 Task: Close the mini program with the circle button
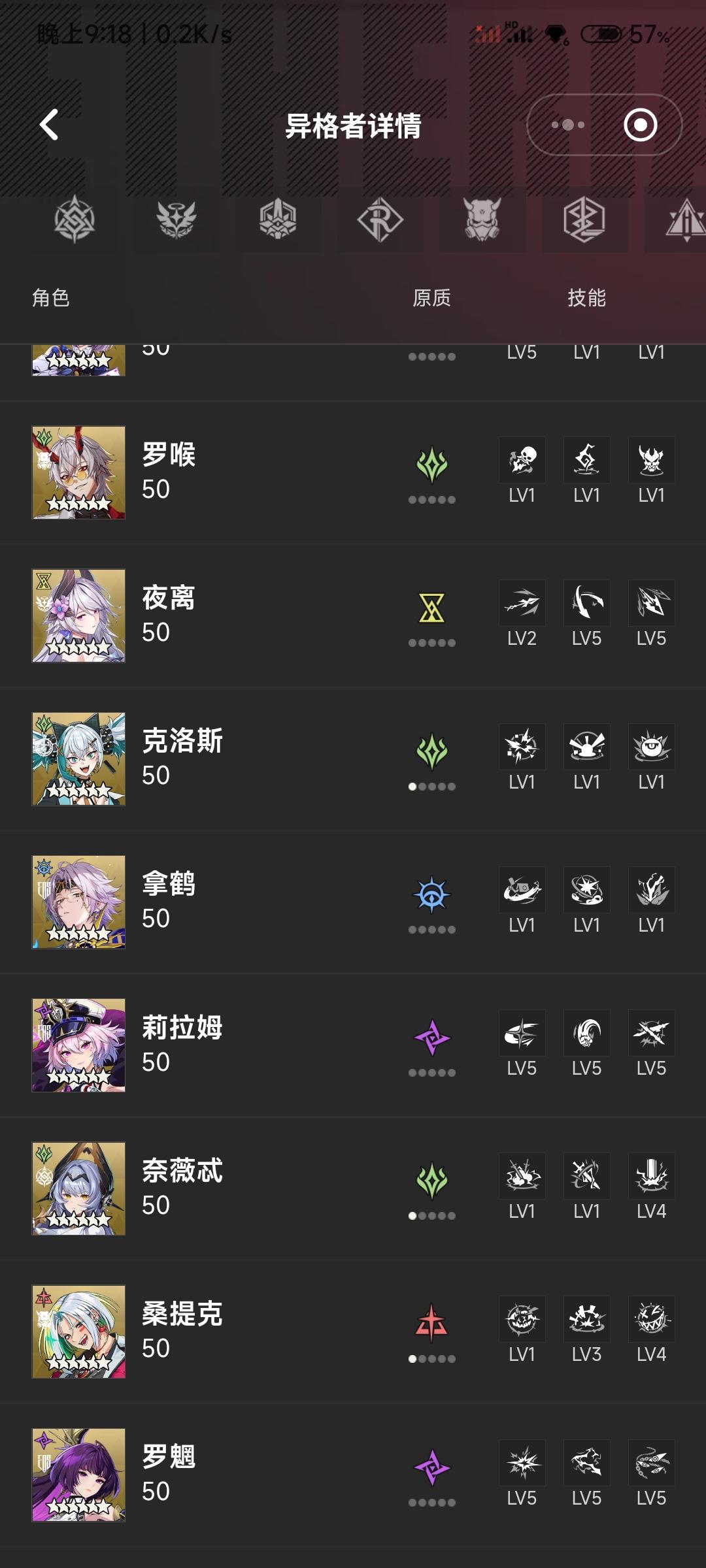640,125
